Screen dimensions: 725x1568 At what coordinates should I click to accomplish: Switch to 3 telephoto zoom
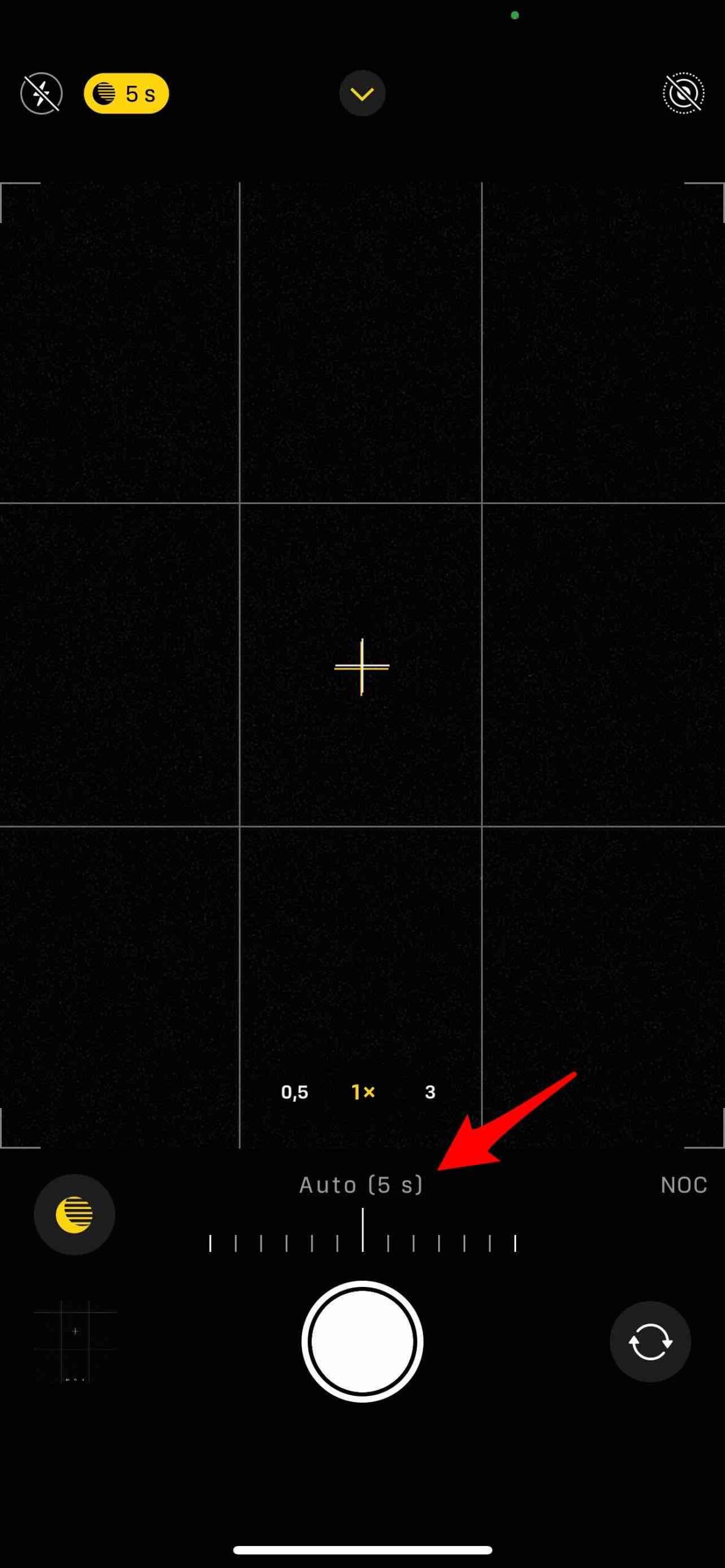point(430,1092)
